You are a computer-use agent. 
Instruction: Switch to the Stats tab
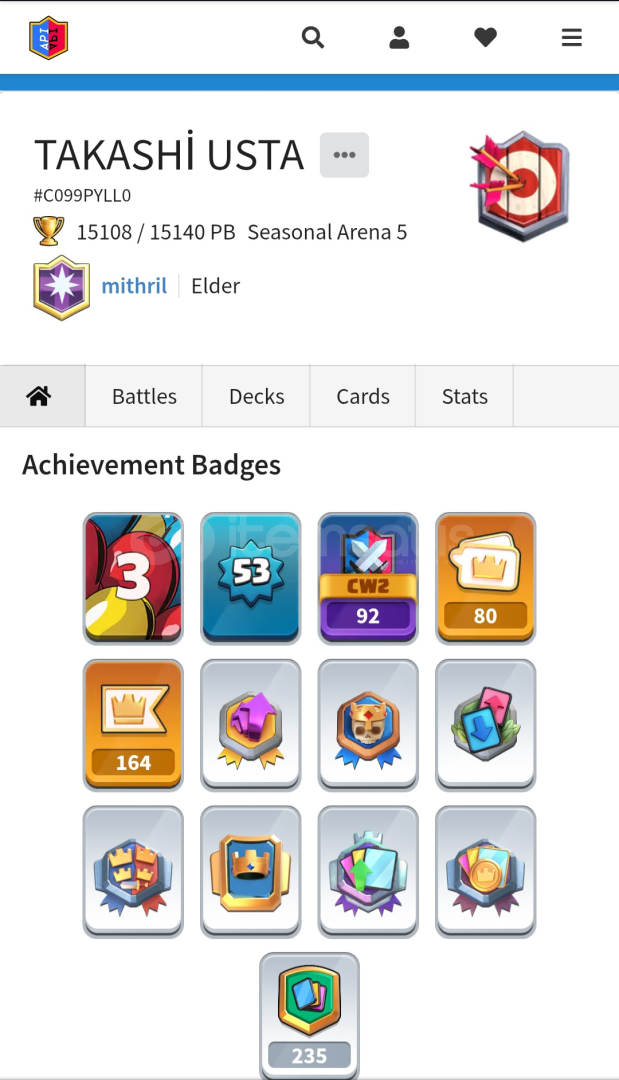(465, 397)
